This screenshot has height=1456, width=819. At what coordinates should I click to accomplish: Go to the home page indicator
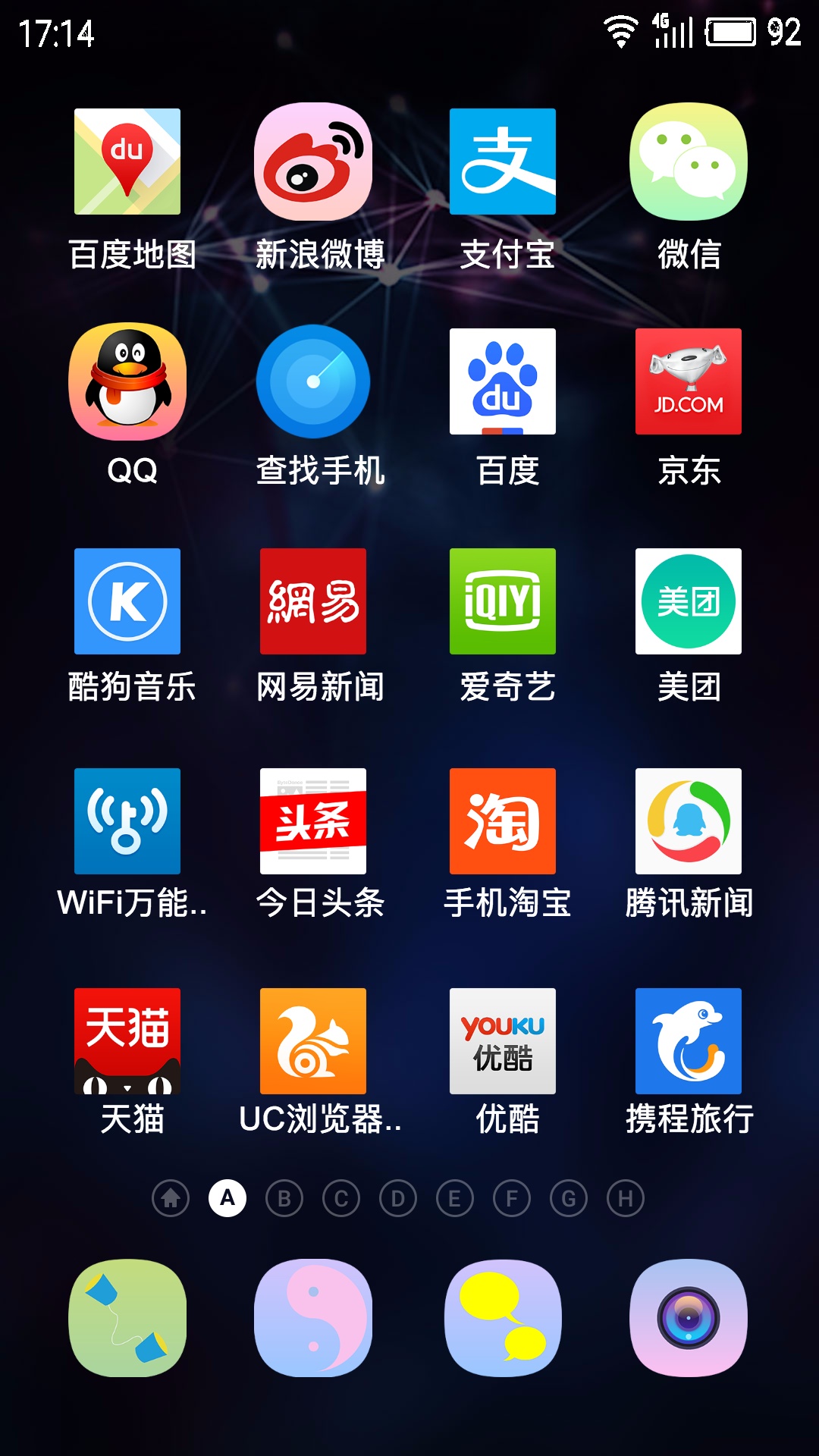[171, 1198]
